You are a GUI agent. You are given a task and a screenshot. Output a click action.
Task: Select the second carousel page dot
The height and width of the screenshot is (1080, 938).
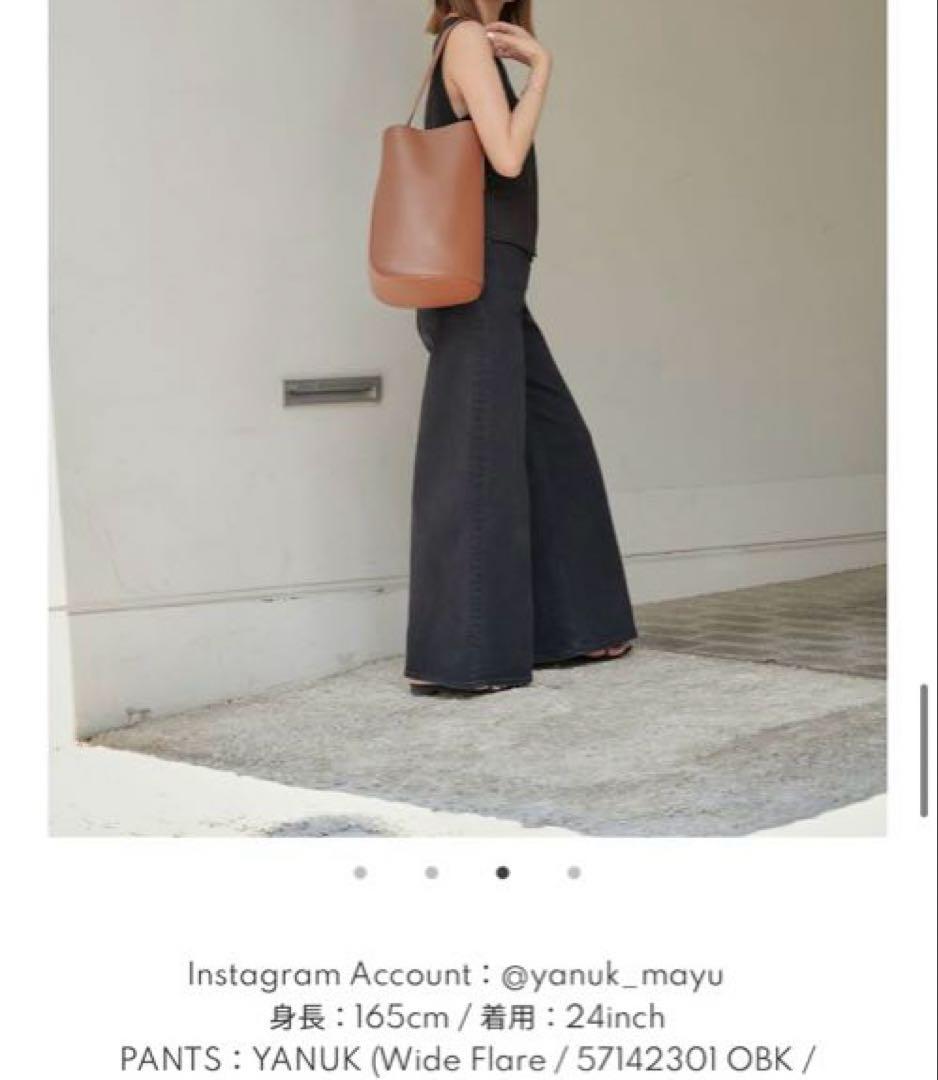tap(431, 873)
